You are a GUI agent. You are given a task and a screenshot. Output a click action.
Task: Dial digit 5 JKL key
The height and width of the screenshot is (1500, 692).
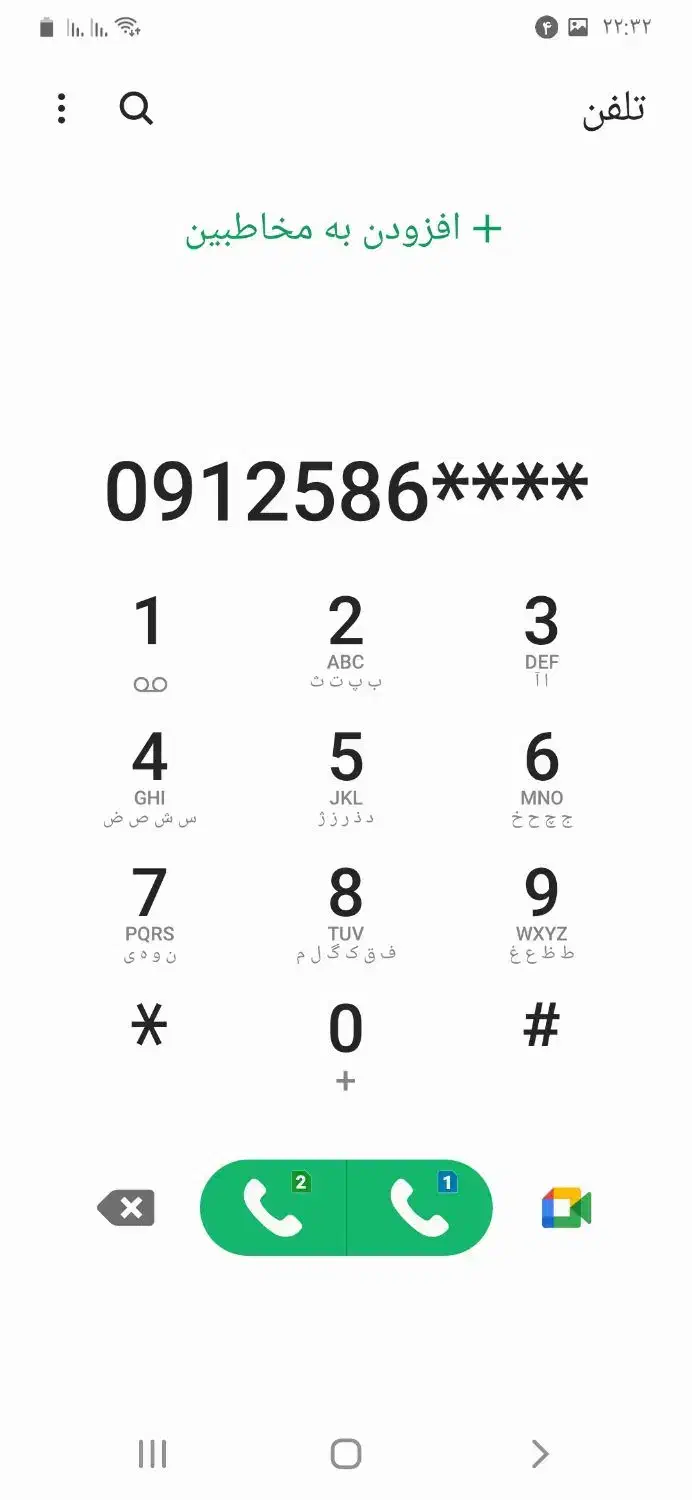346,776
